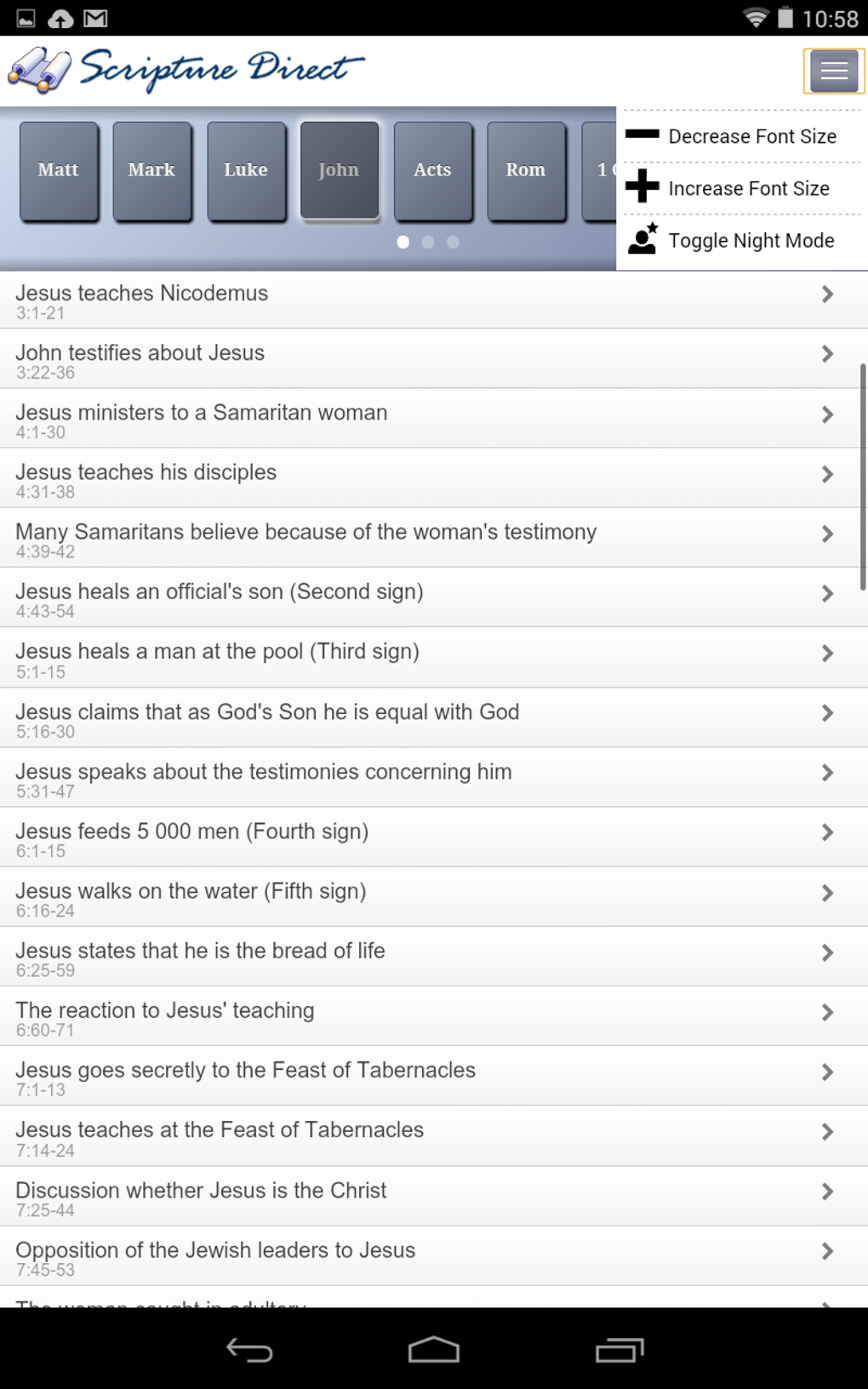
Task: Open the navigation hamburger menu
Action: tap(833, 71)
